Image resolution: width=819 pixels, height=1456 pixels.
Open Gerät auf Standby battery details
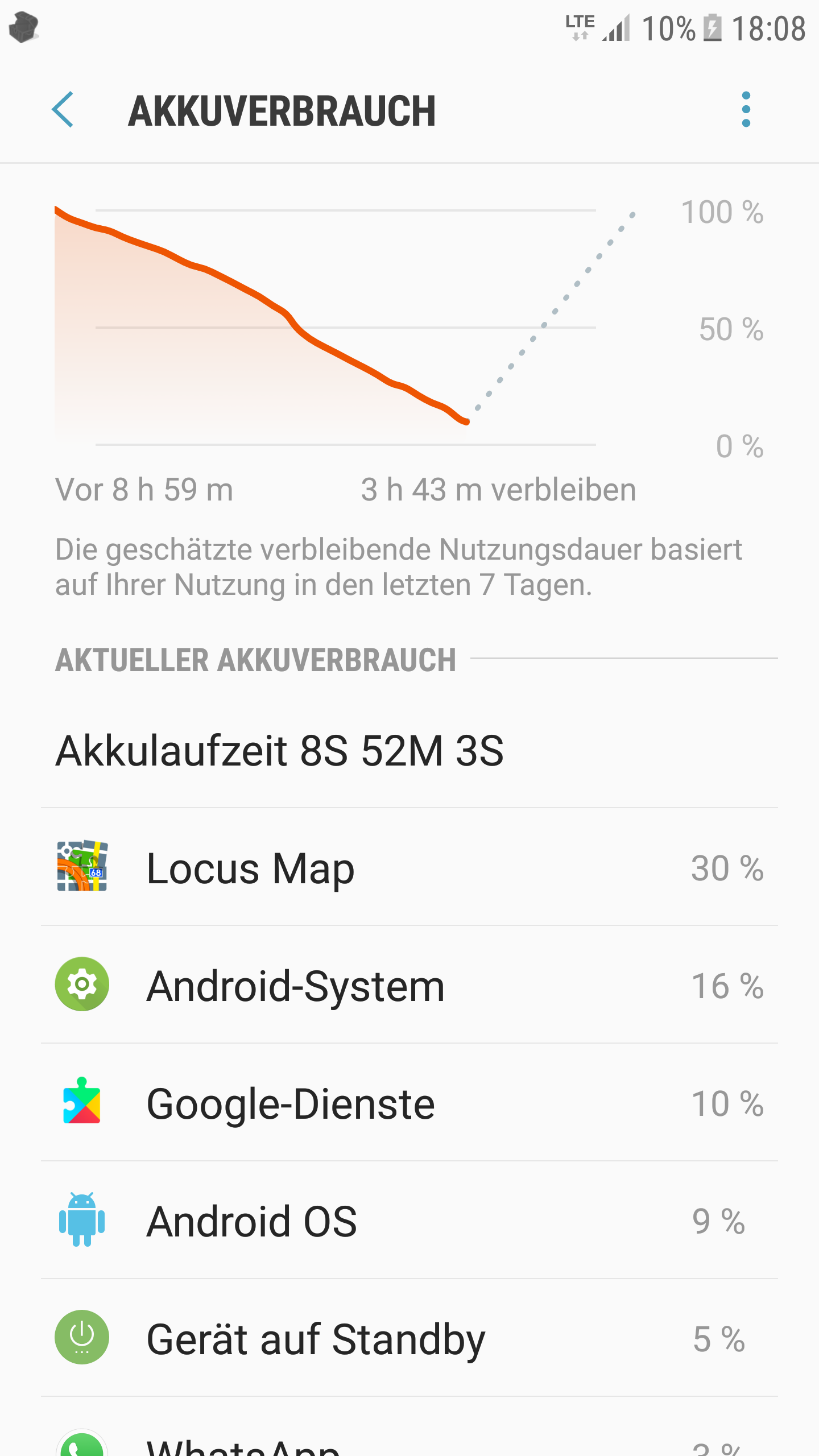(409, 1339)
